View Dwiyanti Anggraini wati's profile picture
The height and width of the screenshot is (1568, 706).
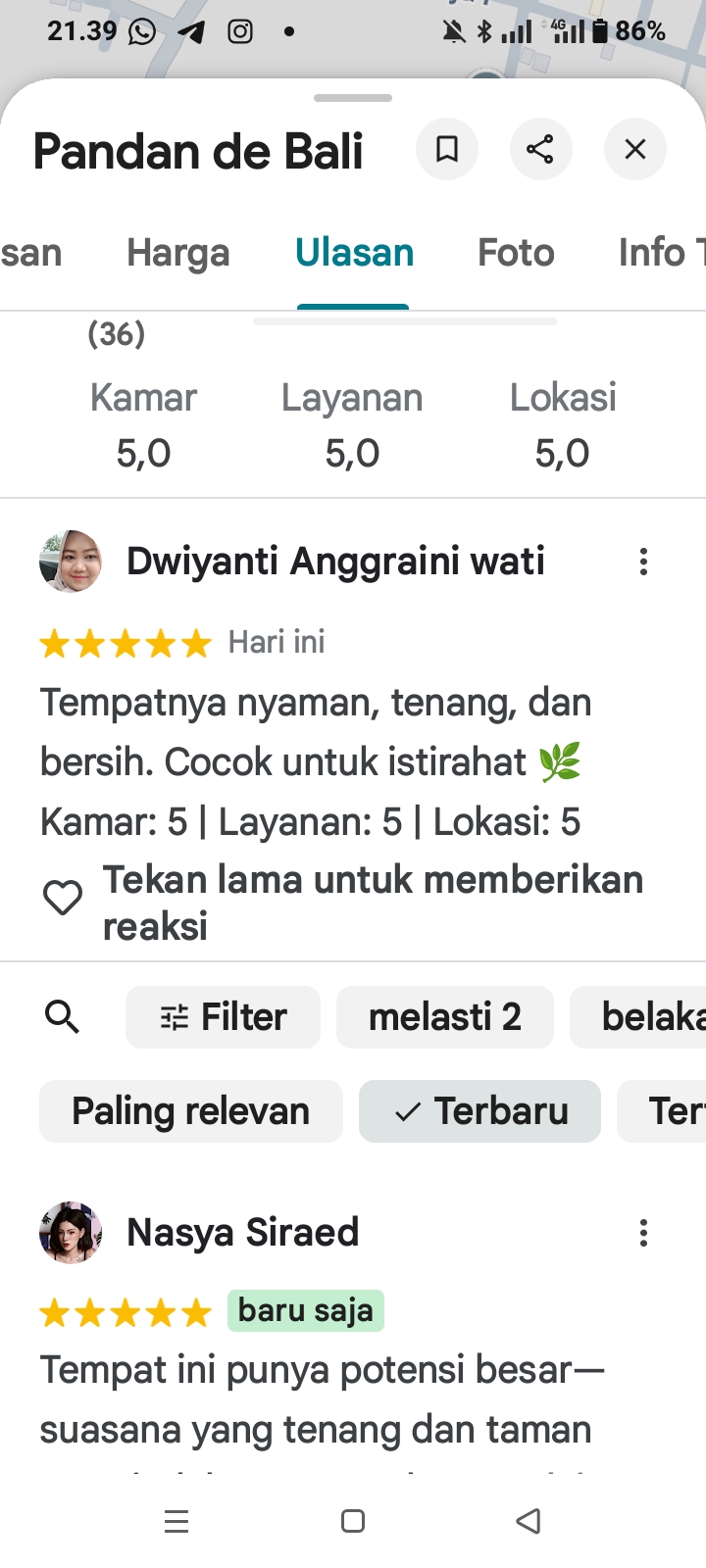(71, 562)
